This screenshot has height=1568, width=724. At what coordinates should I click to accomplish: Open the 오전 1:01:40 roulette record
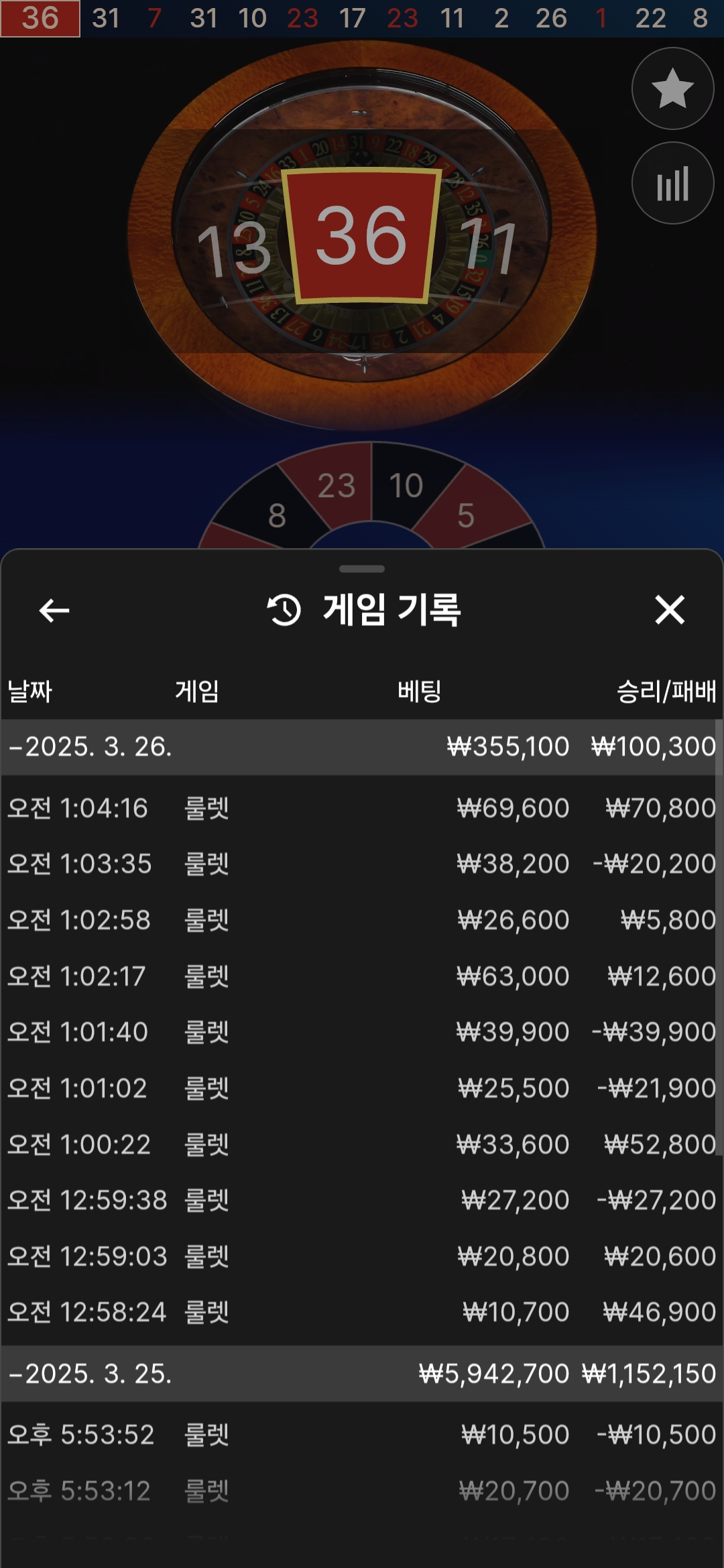click(x=362, y=1032)
